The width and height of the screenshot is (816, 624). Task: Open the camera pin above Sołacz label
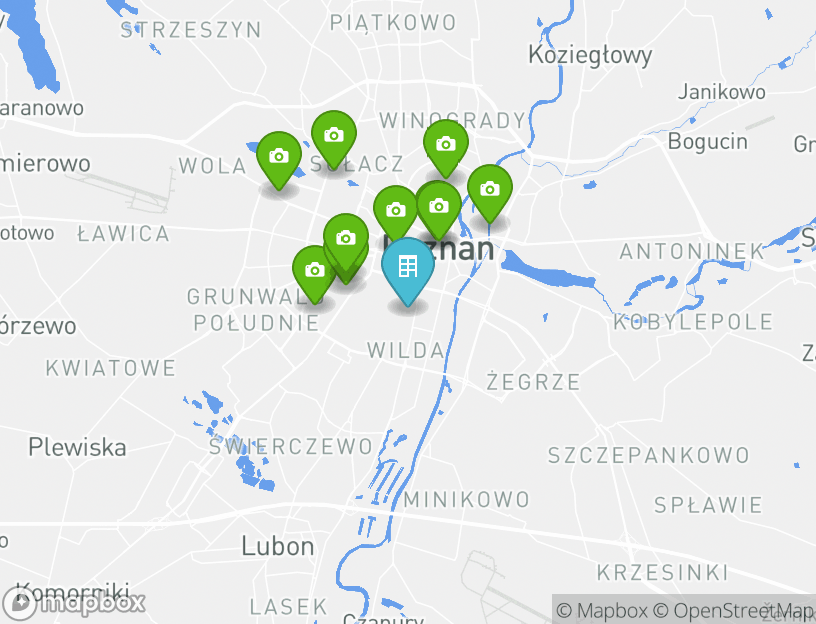(x=334, y=135)
